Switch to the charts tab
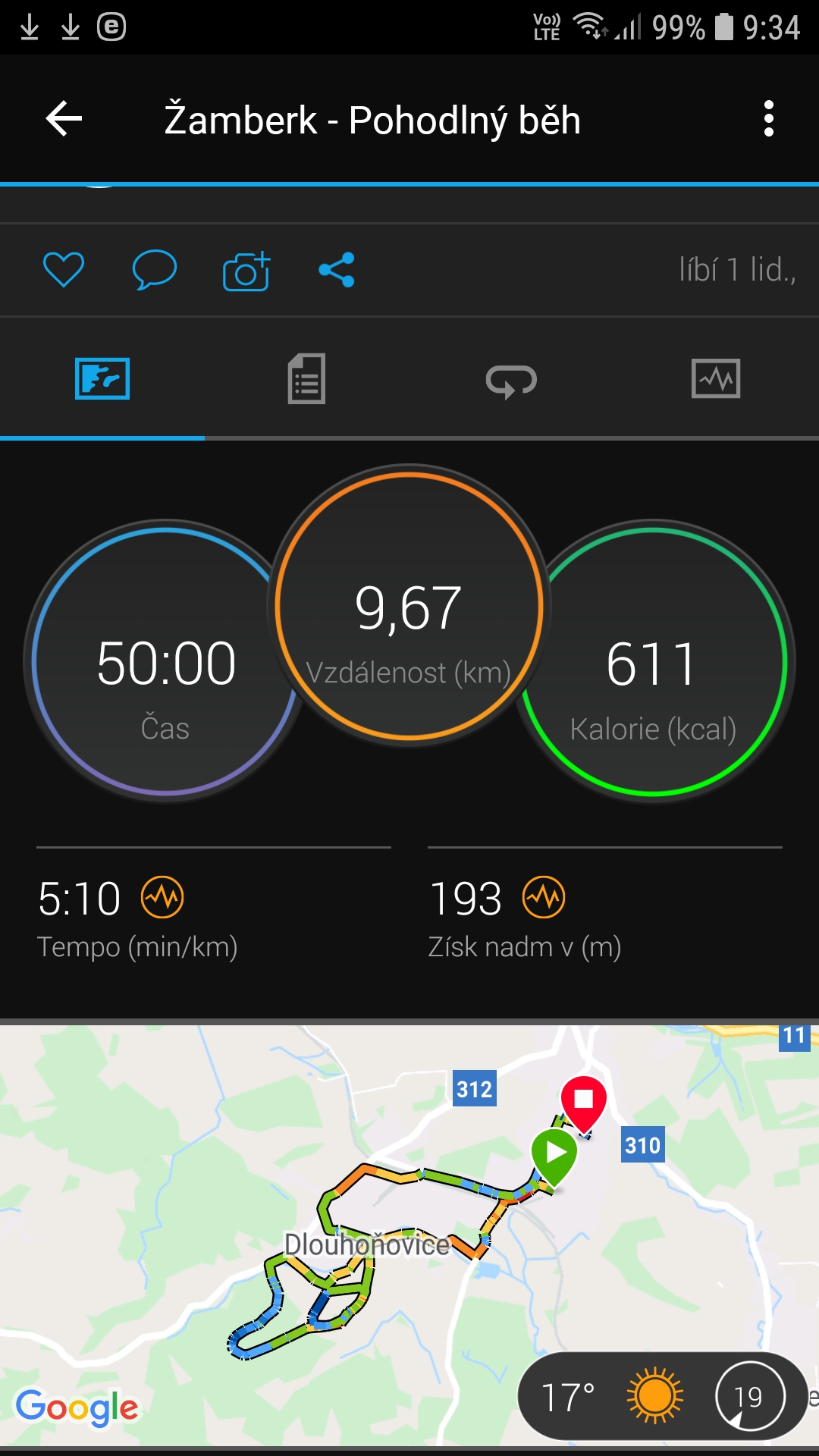The height and width of the screenshot is (1456, 819). 716,378
